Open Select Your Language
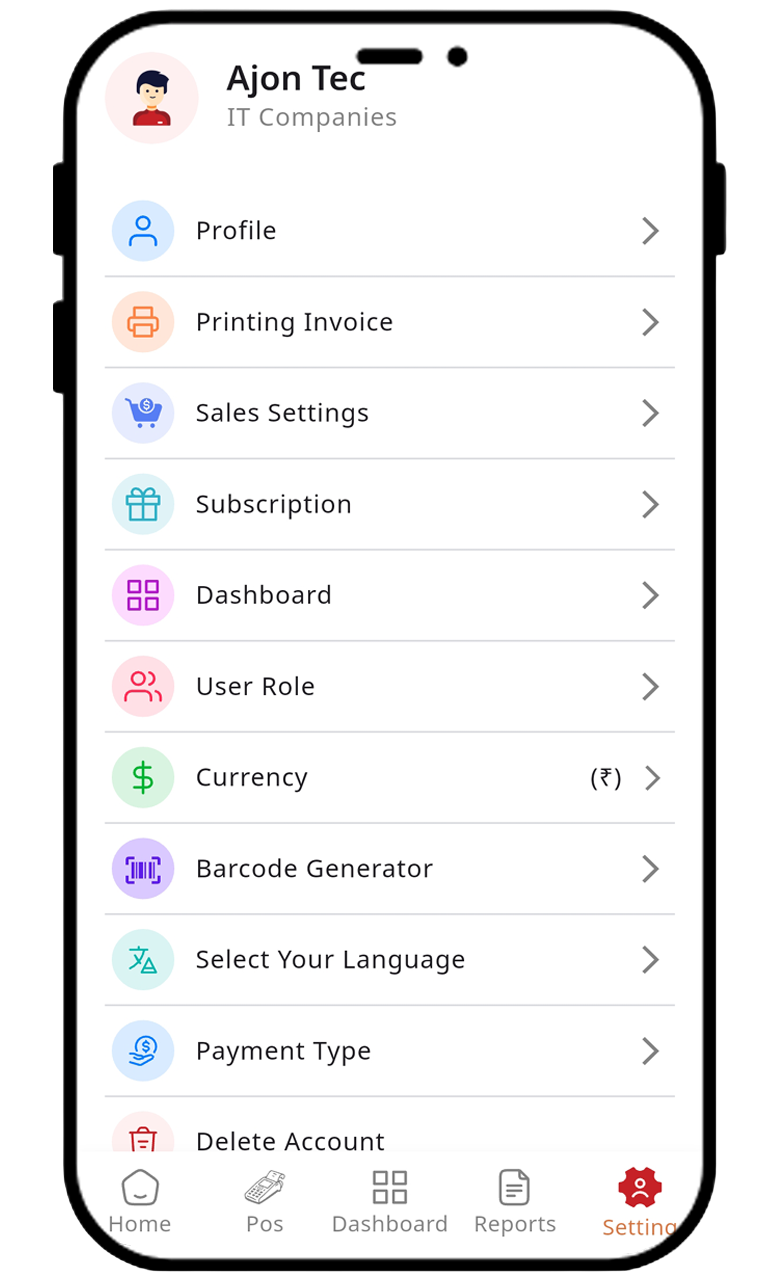This screenshot has width=782, height=1280. click(x=389, y=960)
